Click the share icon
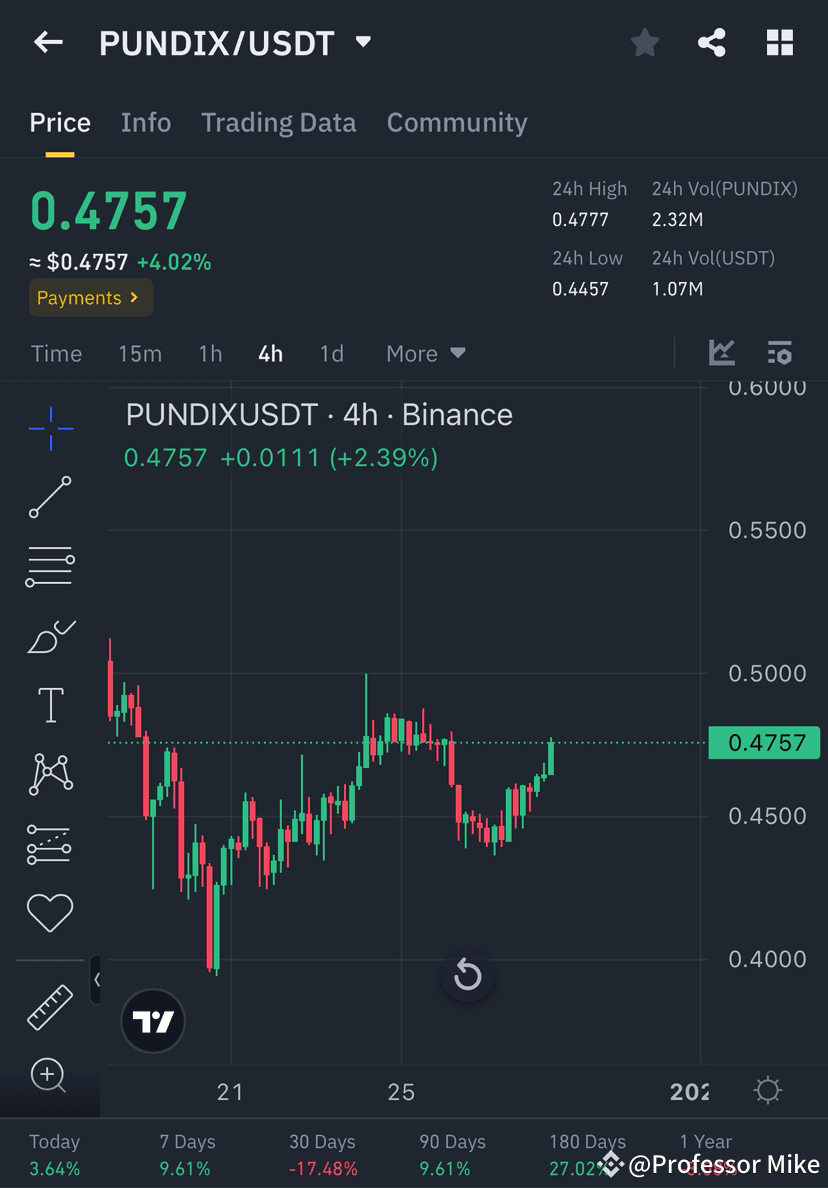Image resolution: width=828 pixels, height=1188 pixels. point(712,42)
